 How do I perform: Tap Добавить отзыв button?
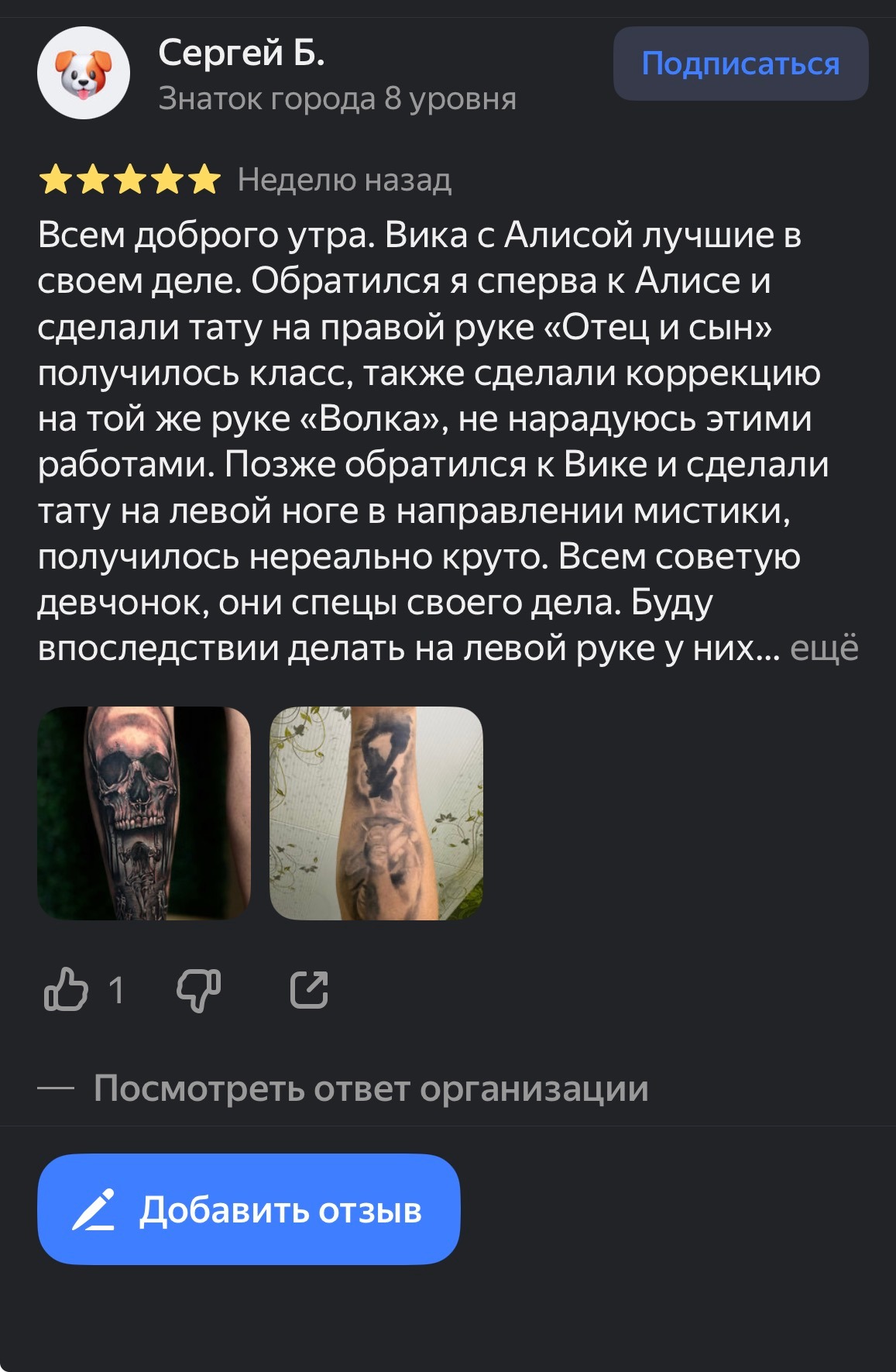coord(249,1209)
